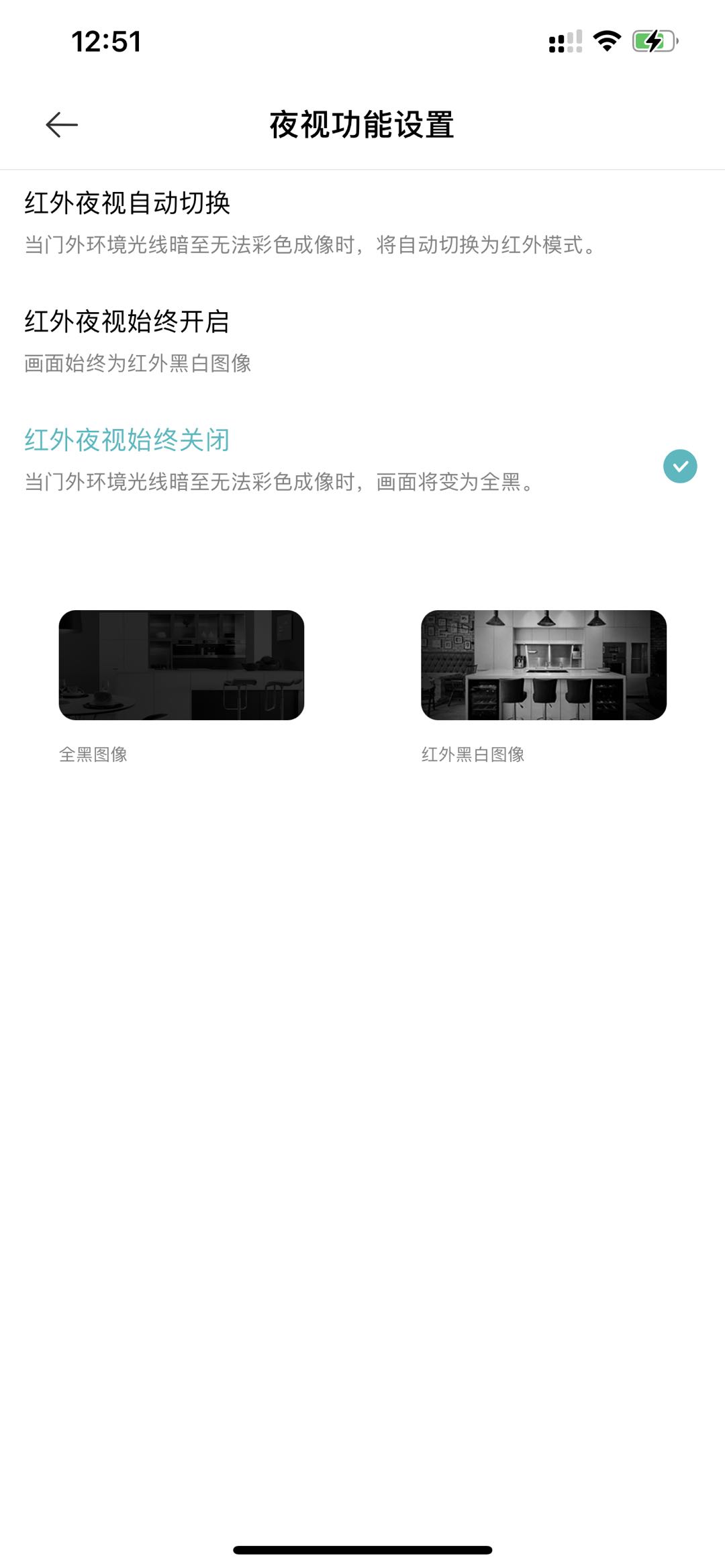Tap the back arrow to exit settings
The width and height of the screenshot is (725, 1568).
[60, 124]
